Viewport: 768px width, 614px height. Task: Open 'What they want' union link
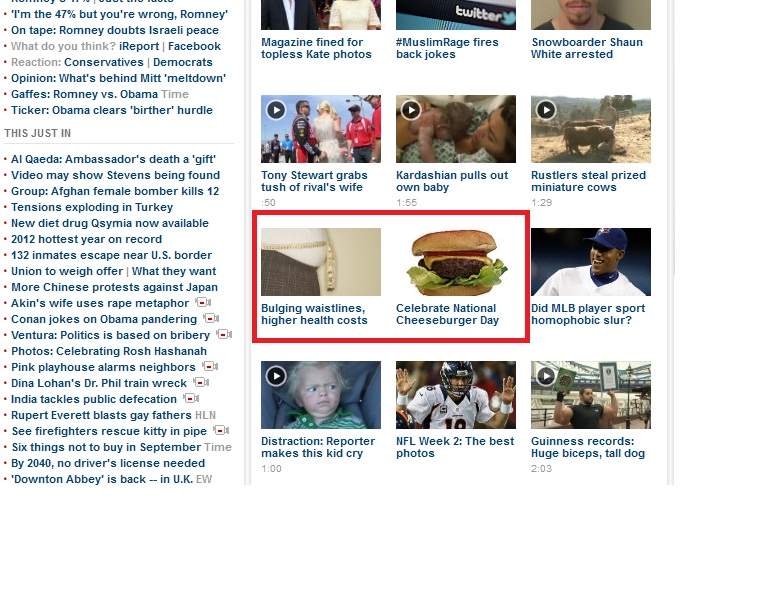(x=174, y=271)
